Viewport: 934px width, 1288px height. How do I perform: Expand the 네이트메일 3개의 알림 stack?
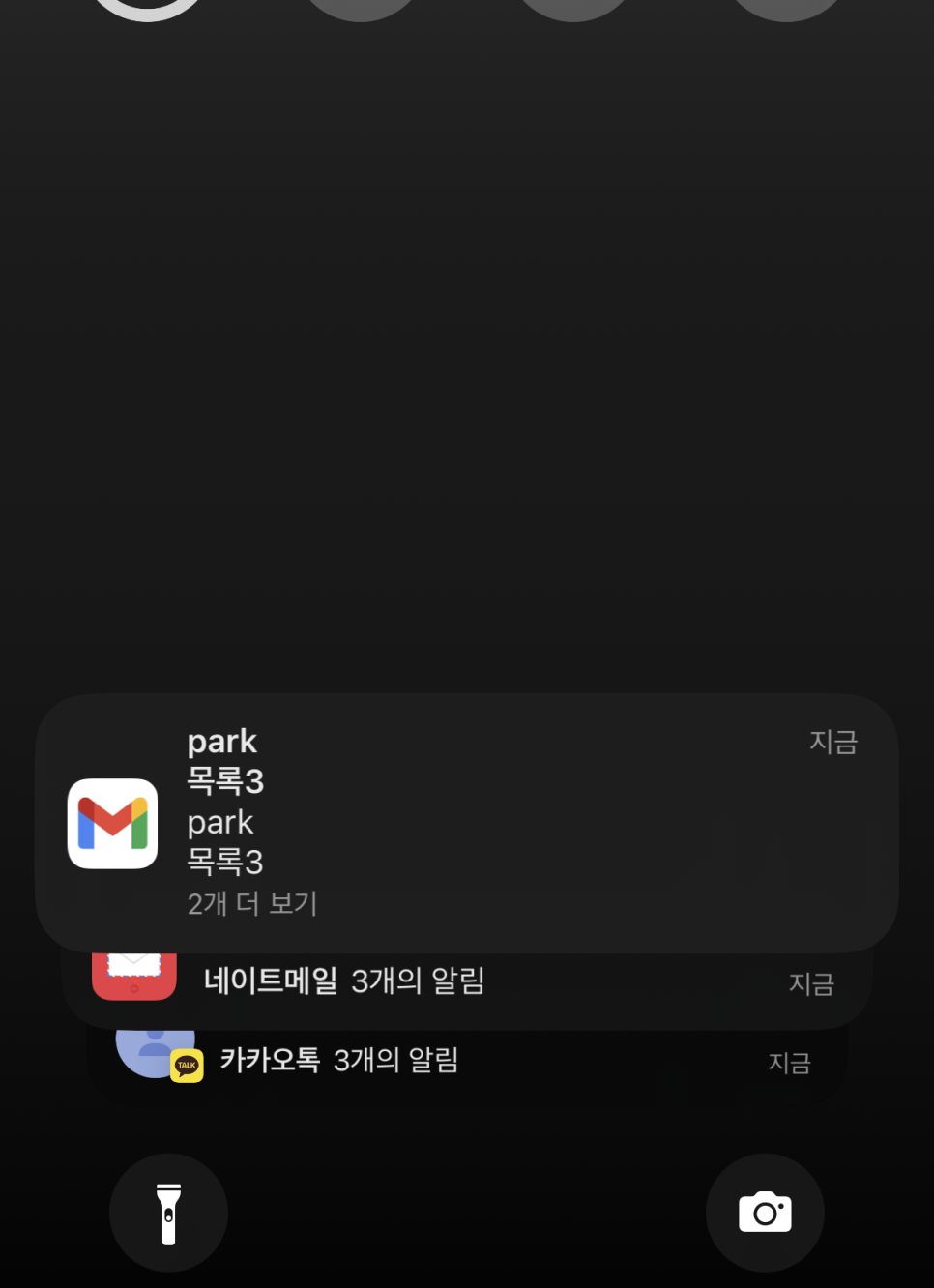click(466, 986)
